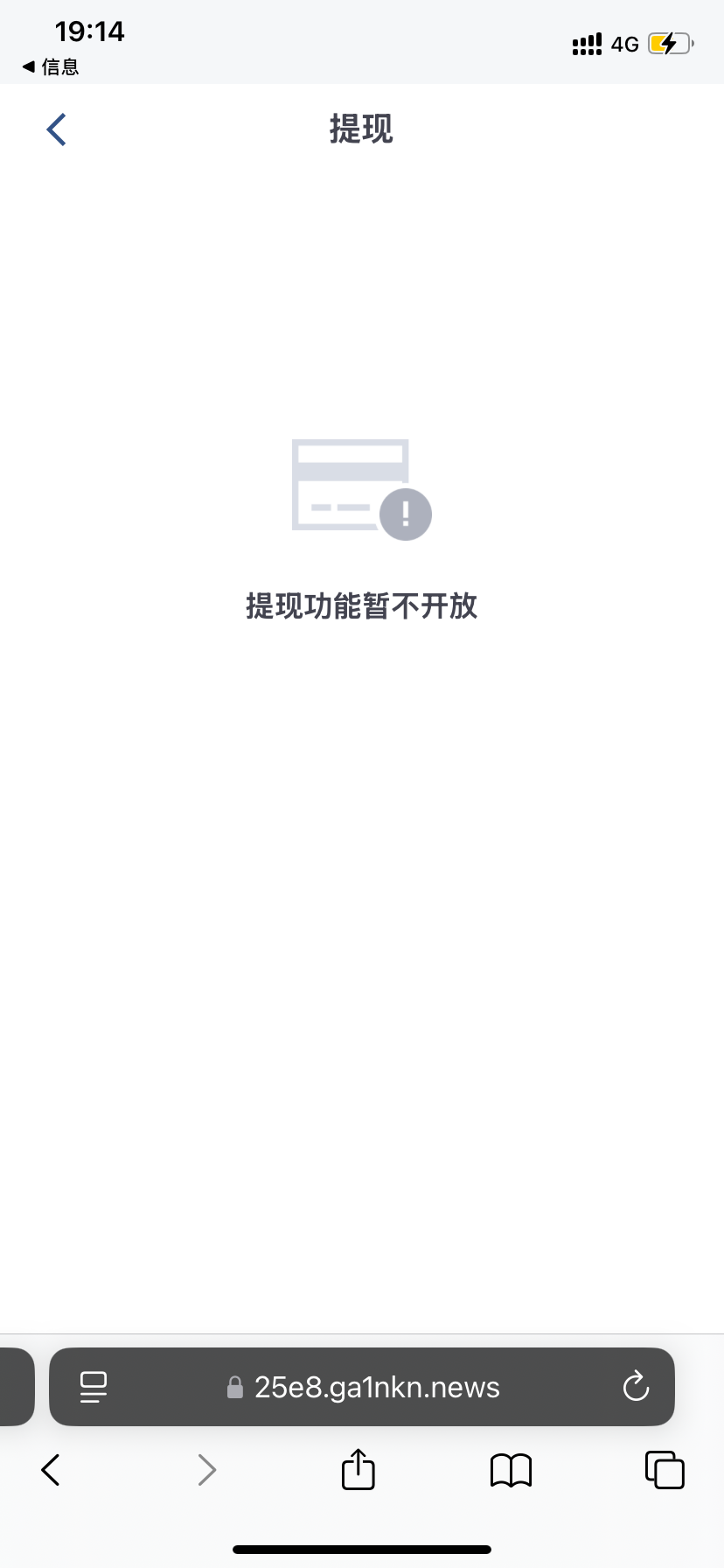Navigate back in Safari history
This screenshot has height=1568, width=724.
tap(51, 1470)
